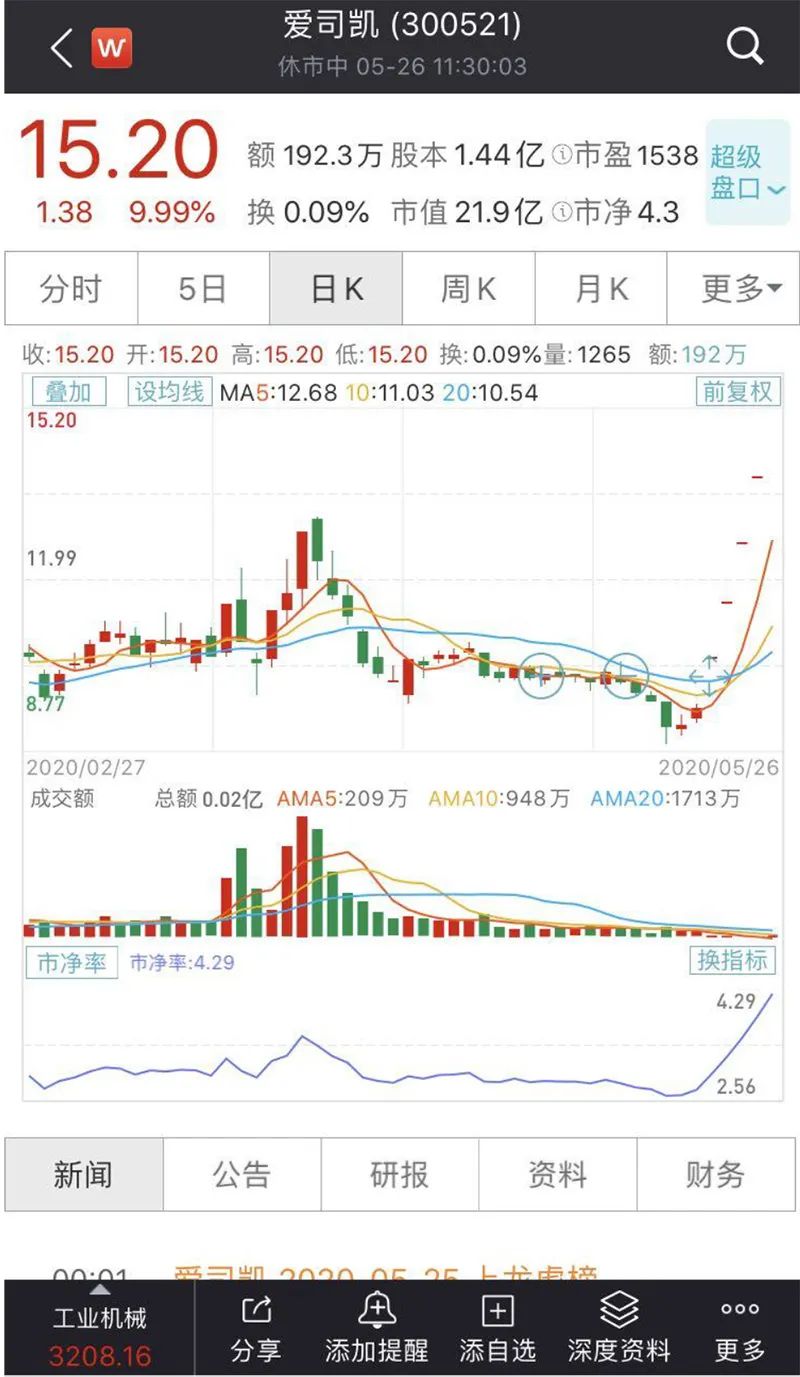The width and height of the screenshot is (800, 1377).
Task: Go back using the top-left arrow
Action: 62,47
